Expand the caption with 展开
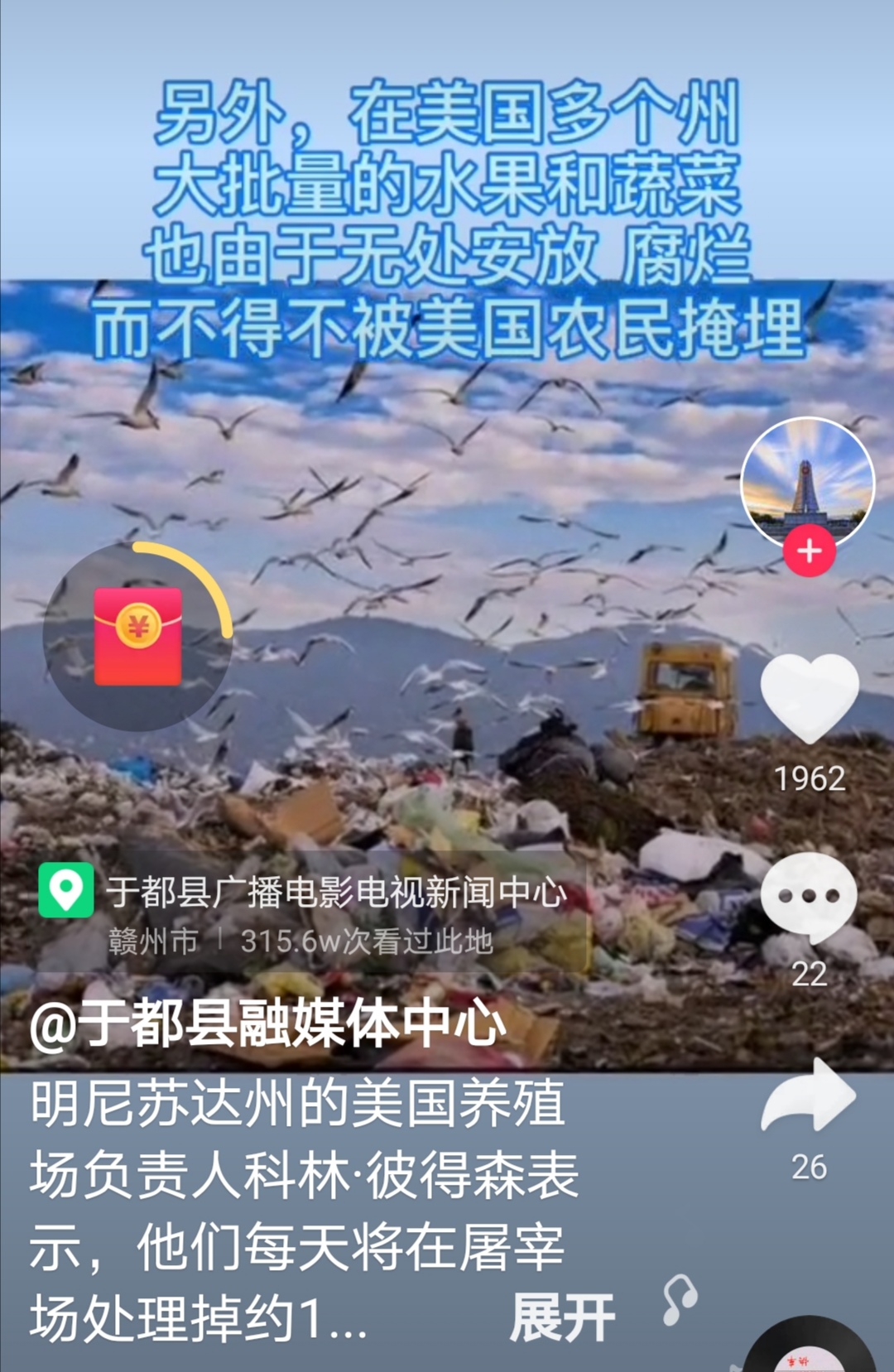Viewport: 894px width, 1372px height. 562,1317
